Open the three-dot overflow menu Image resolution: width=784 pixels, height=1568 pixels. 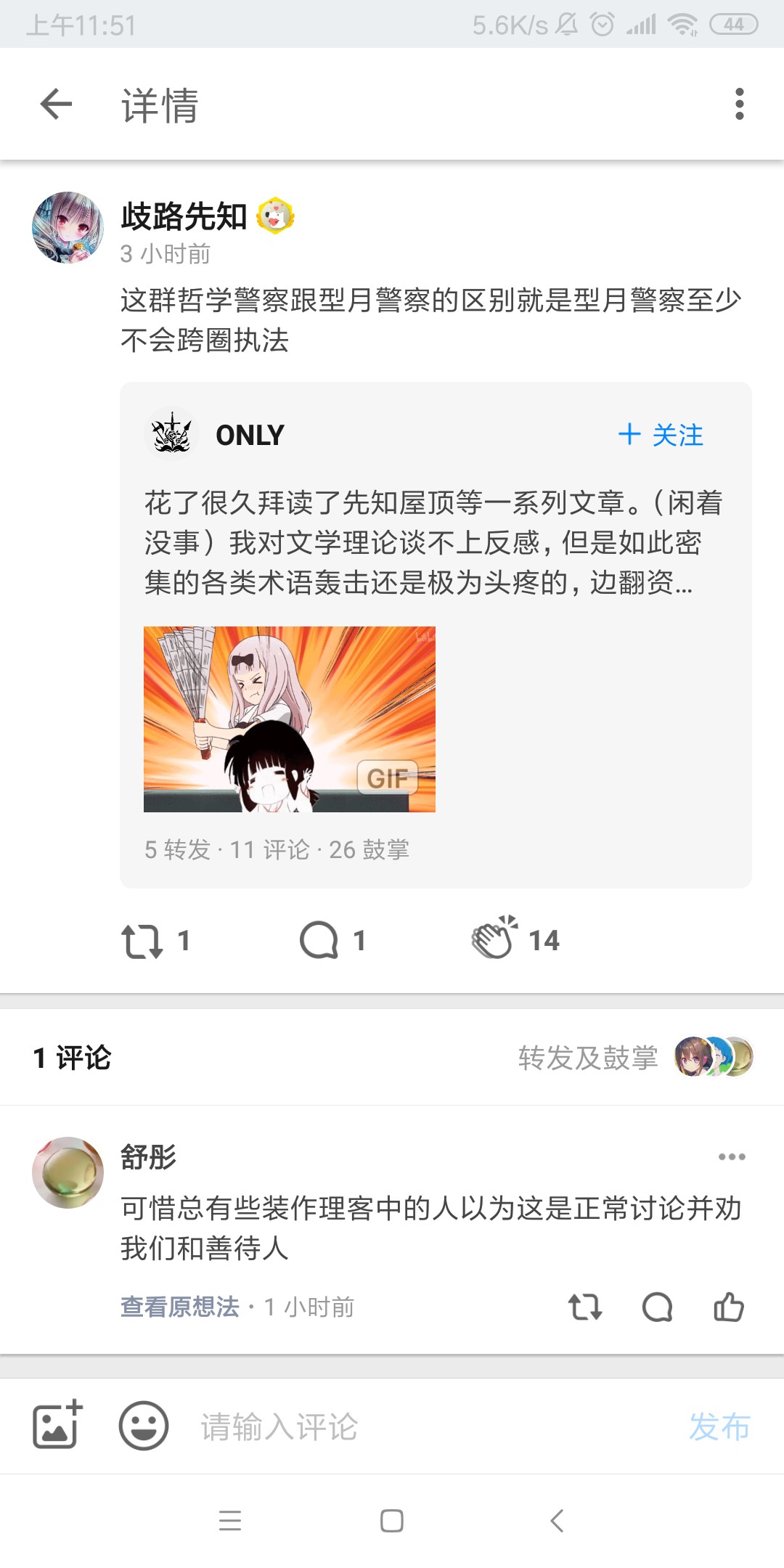739,105
